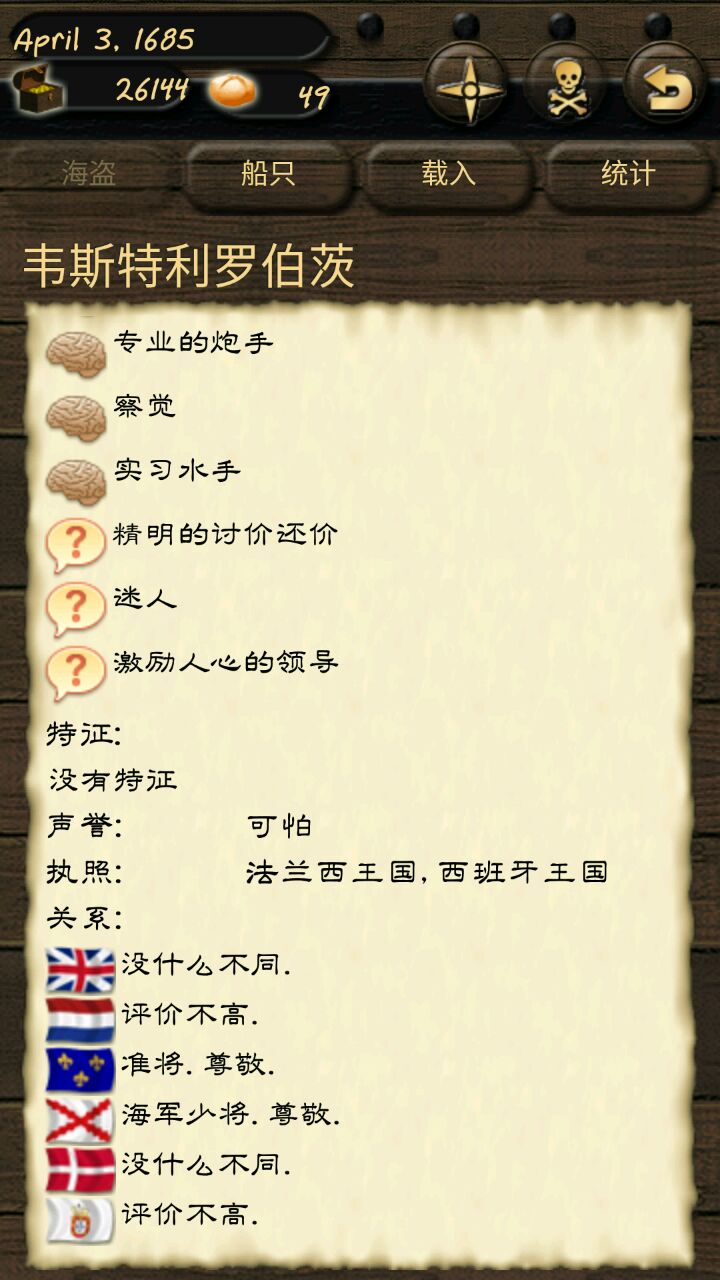
Task: Open the 察觉 skill
Action: 145,406
